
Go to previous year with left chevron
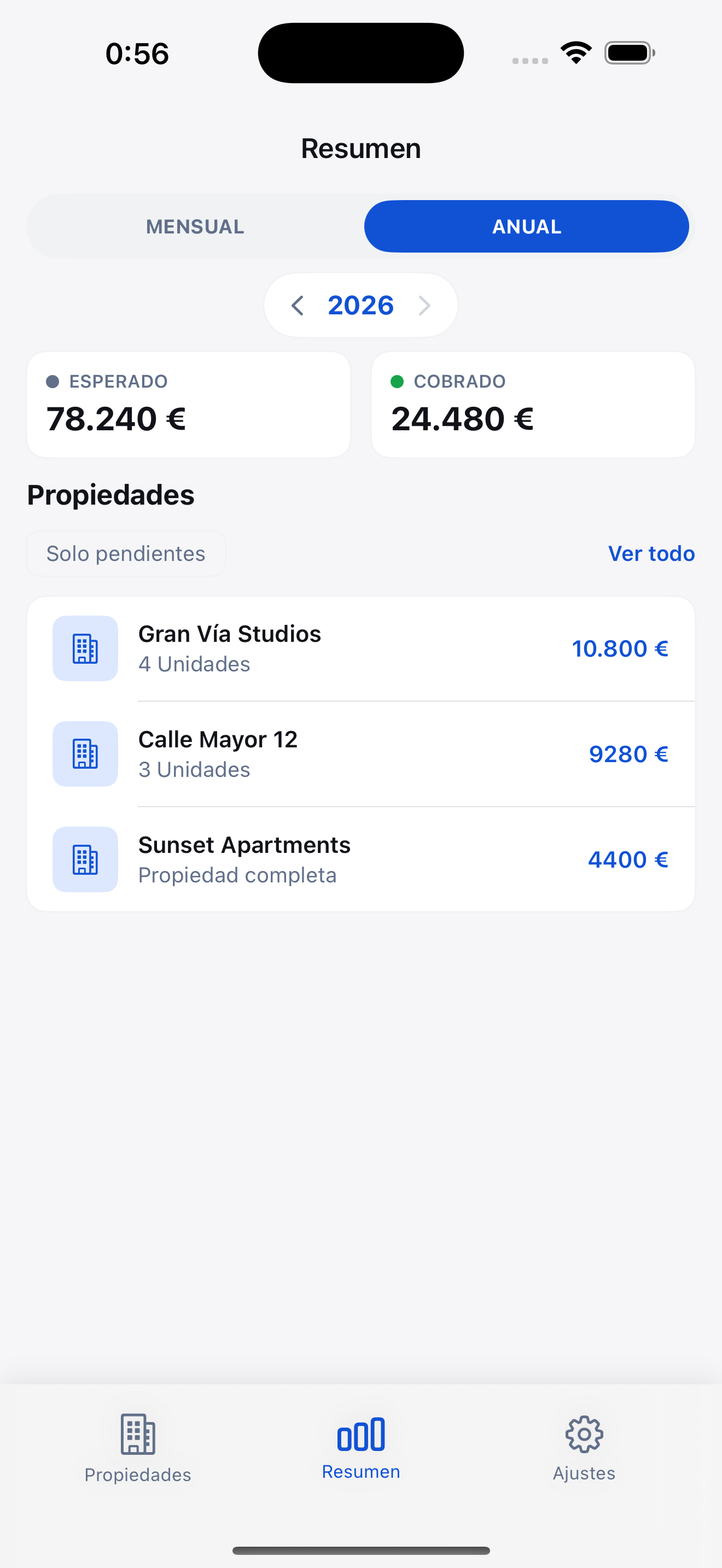click(298, 305)
